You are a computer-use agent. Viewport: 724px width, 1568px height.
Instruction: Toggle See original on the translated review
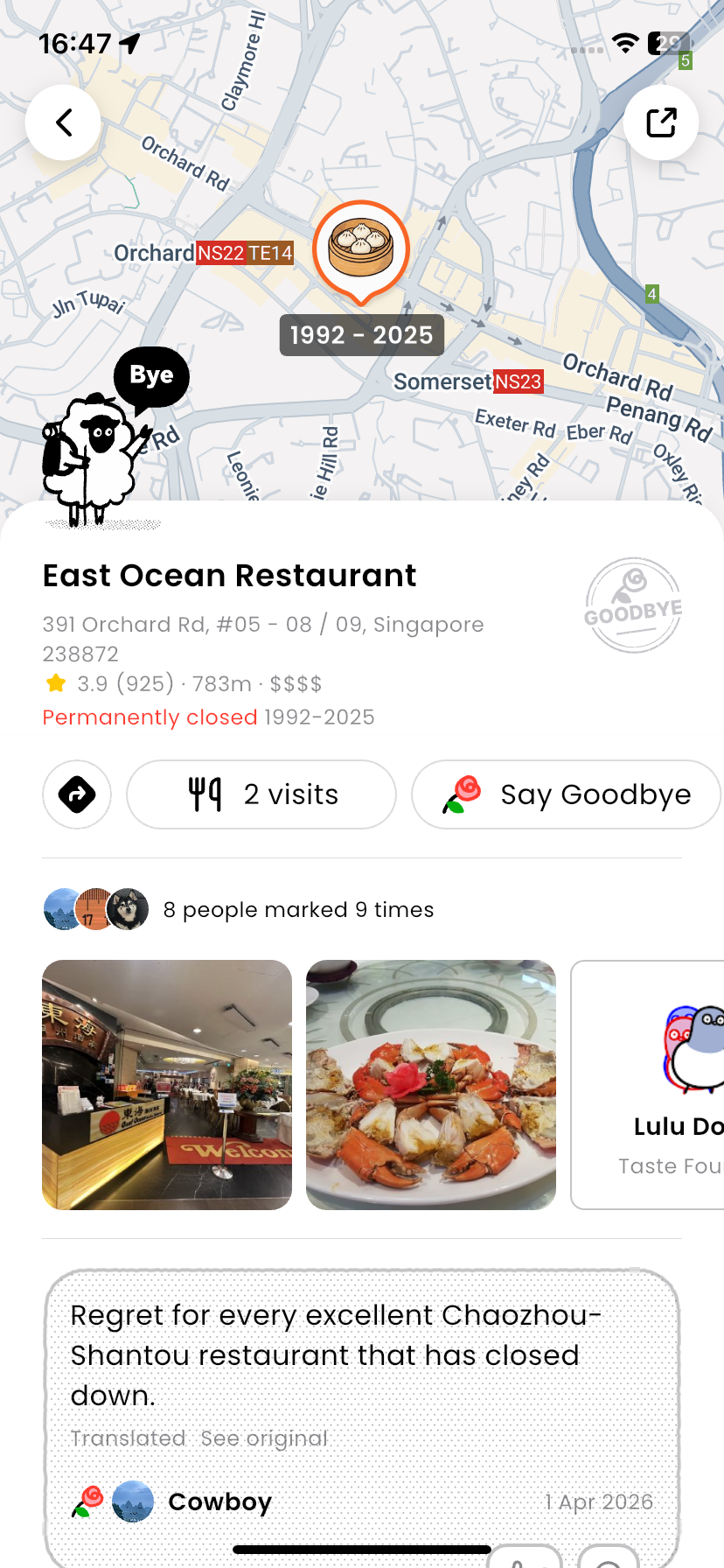point(263,1438)
